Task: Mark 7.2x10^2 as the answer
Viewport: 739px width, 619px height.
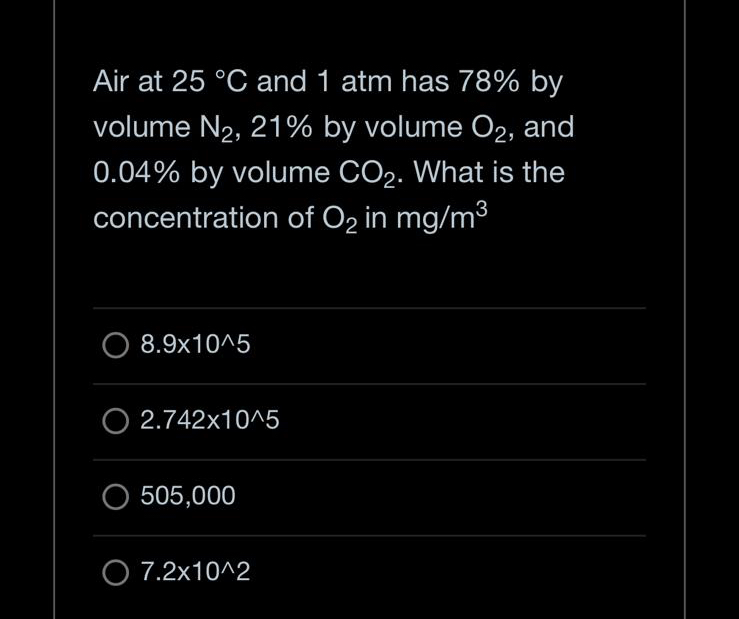Action: [116, 572]
